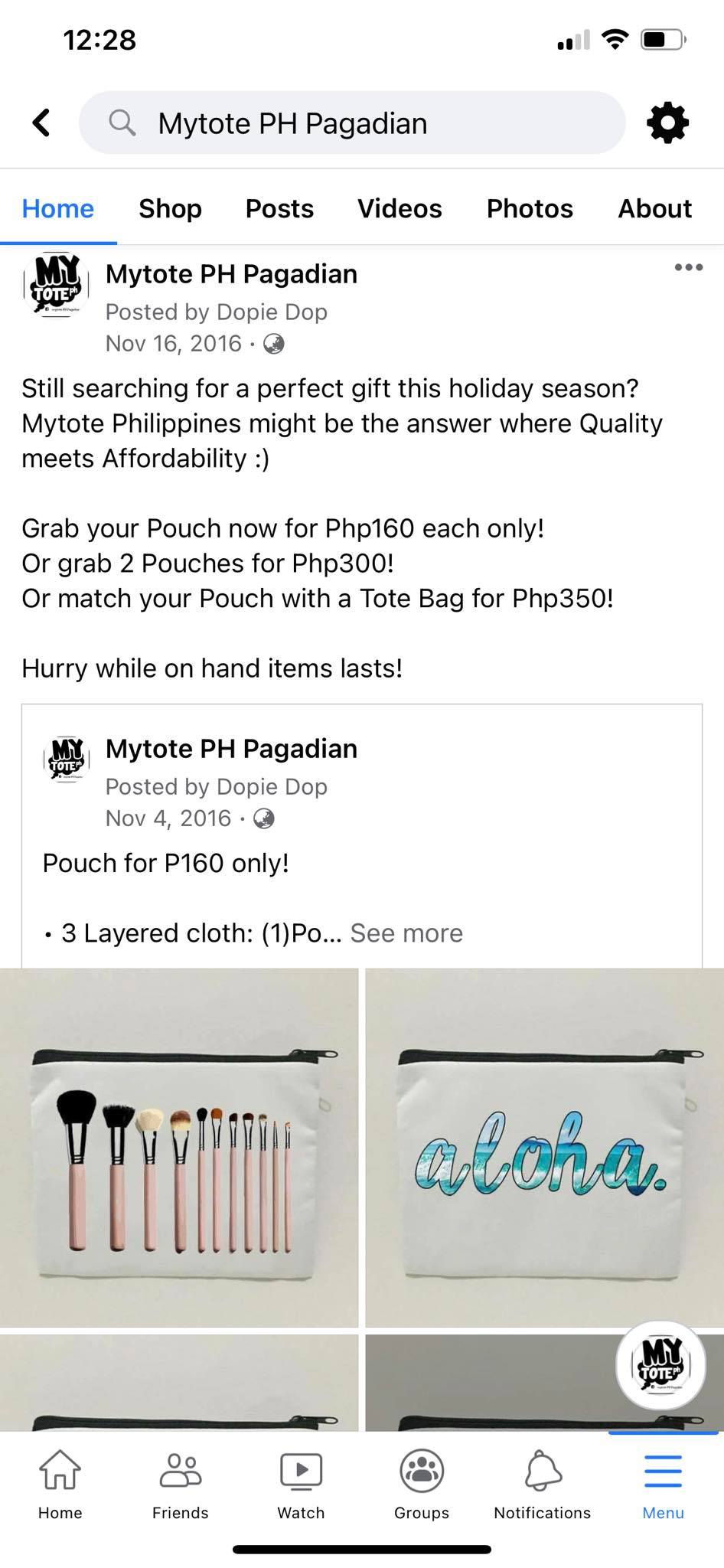Open the Videos tab
724x1568 pixels.
400,208
